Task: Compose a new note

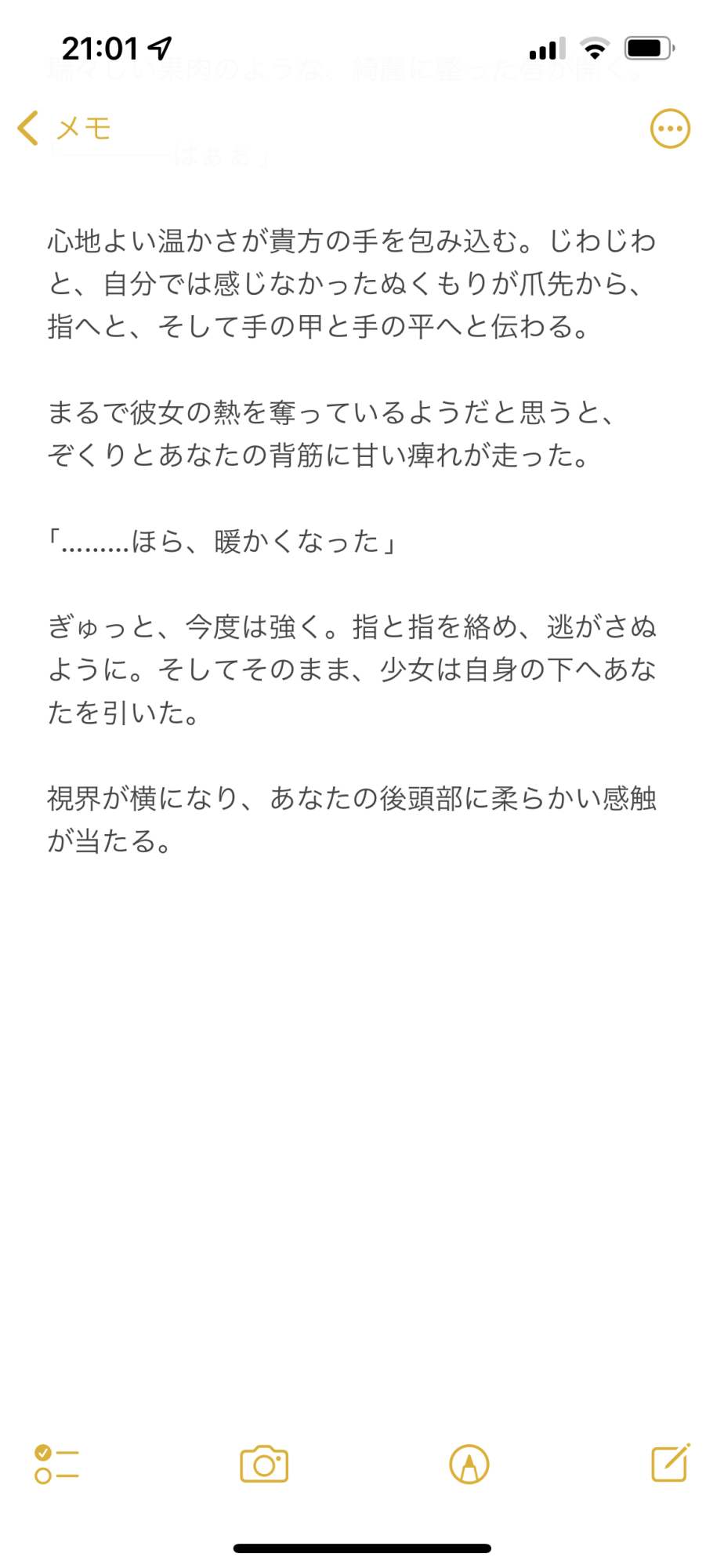Action: click(x=671, y=1462)
